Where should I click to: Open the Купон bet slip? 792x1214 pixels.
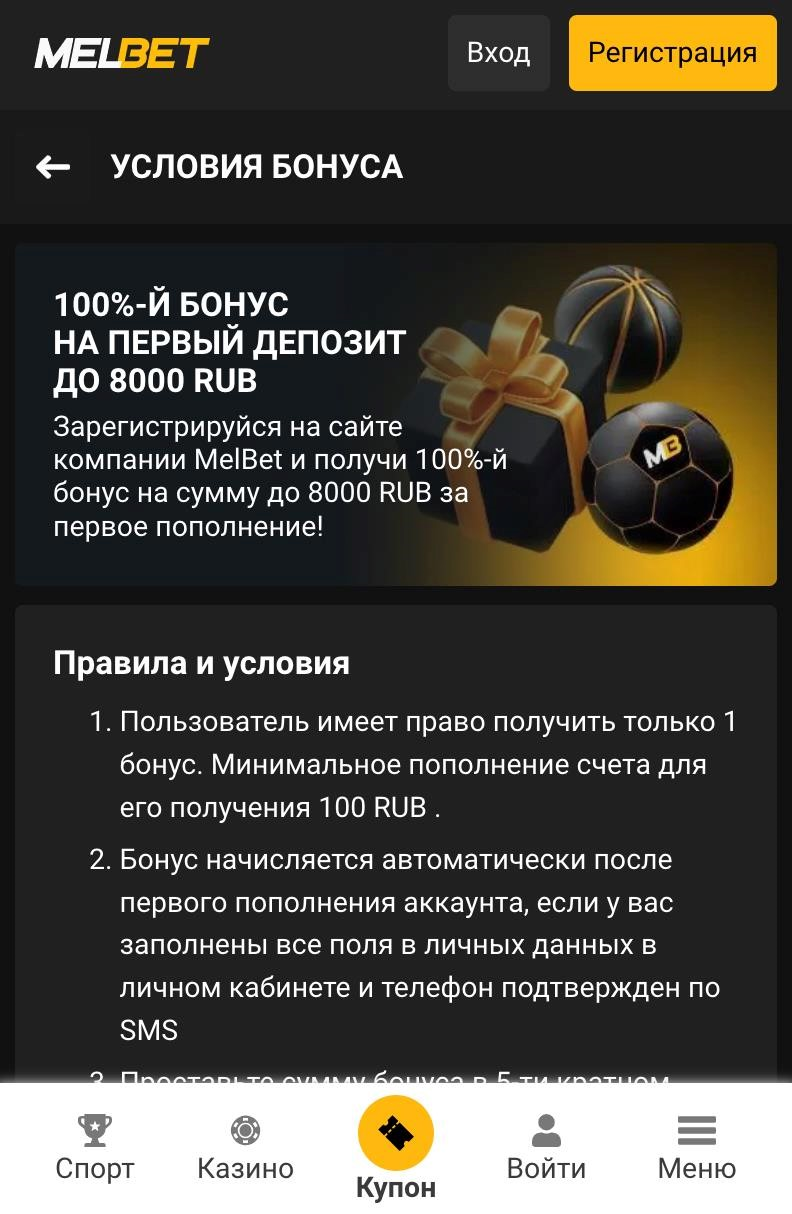[396, 1148]
